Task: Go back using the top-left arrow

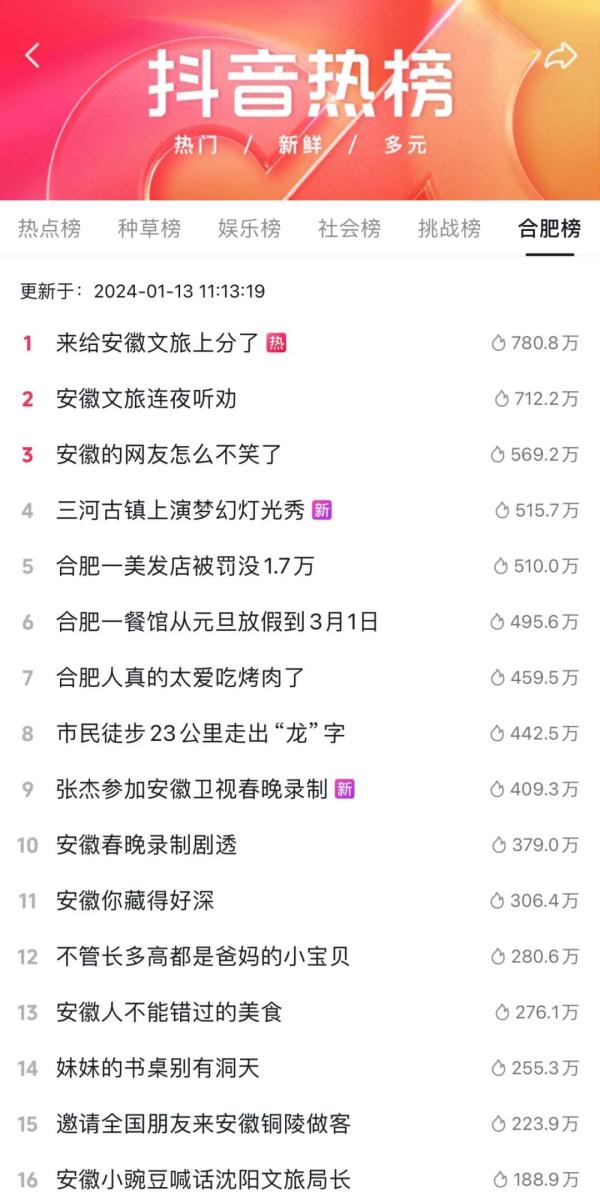Action: (x=32, y=56)
